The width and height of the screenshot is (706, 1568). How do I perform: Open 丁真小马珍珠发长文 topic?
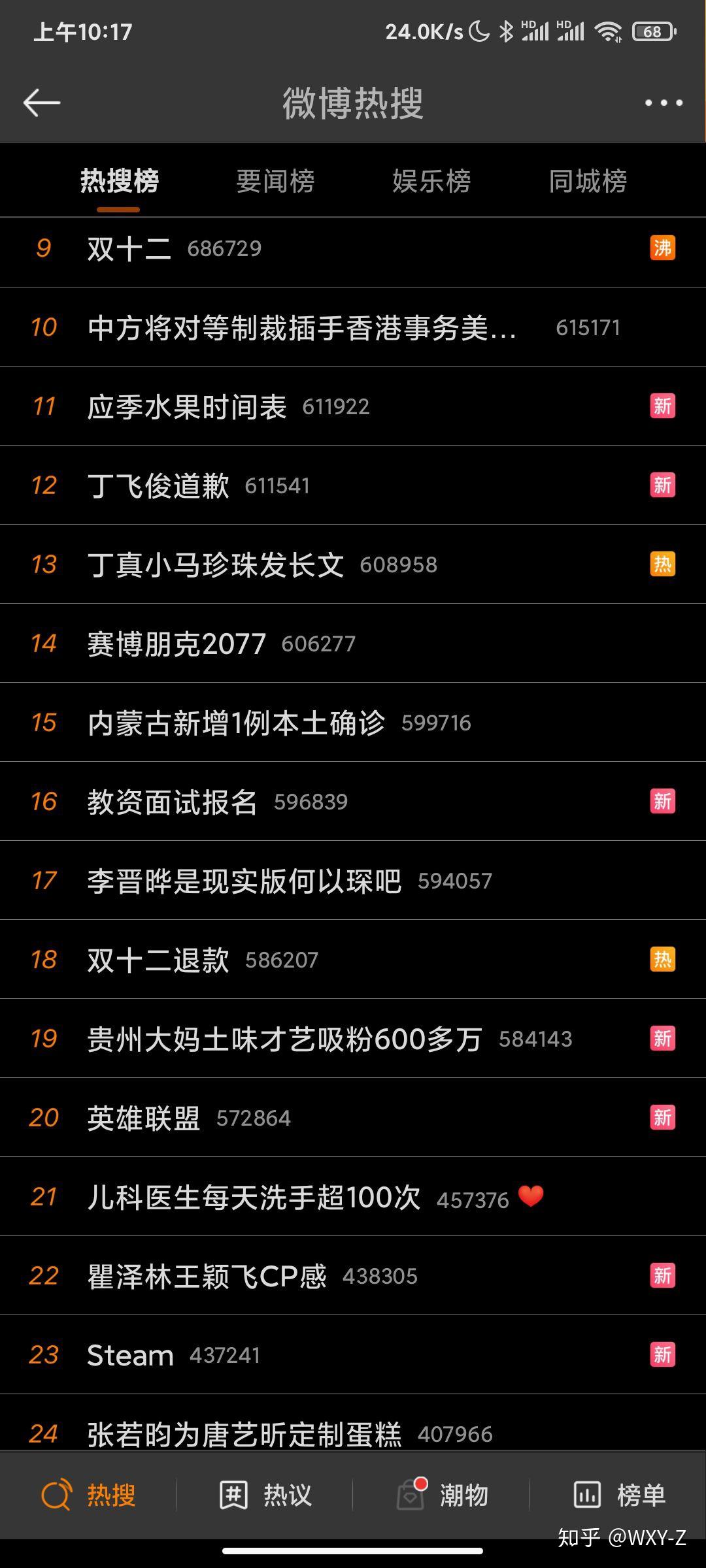(x=216, y=565)
